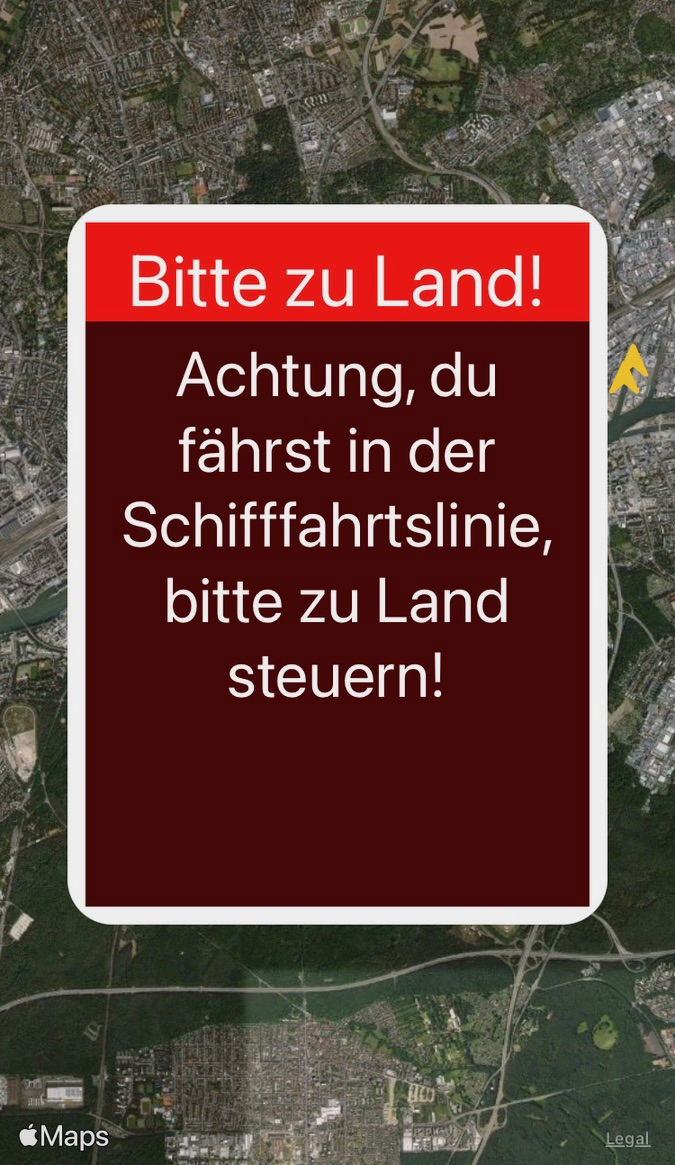The image size is (675, 1165).
Task: Open the Legal link
Action: [x=627, y=1139]
